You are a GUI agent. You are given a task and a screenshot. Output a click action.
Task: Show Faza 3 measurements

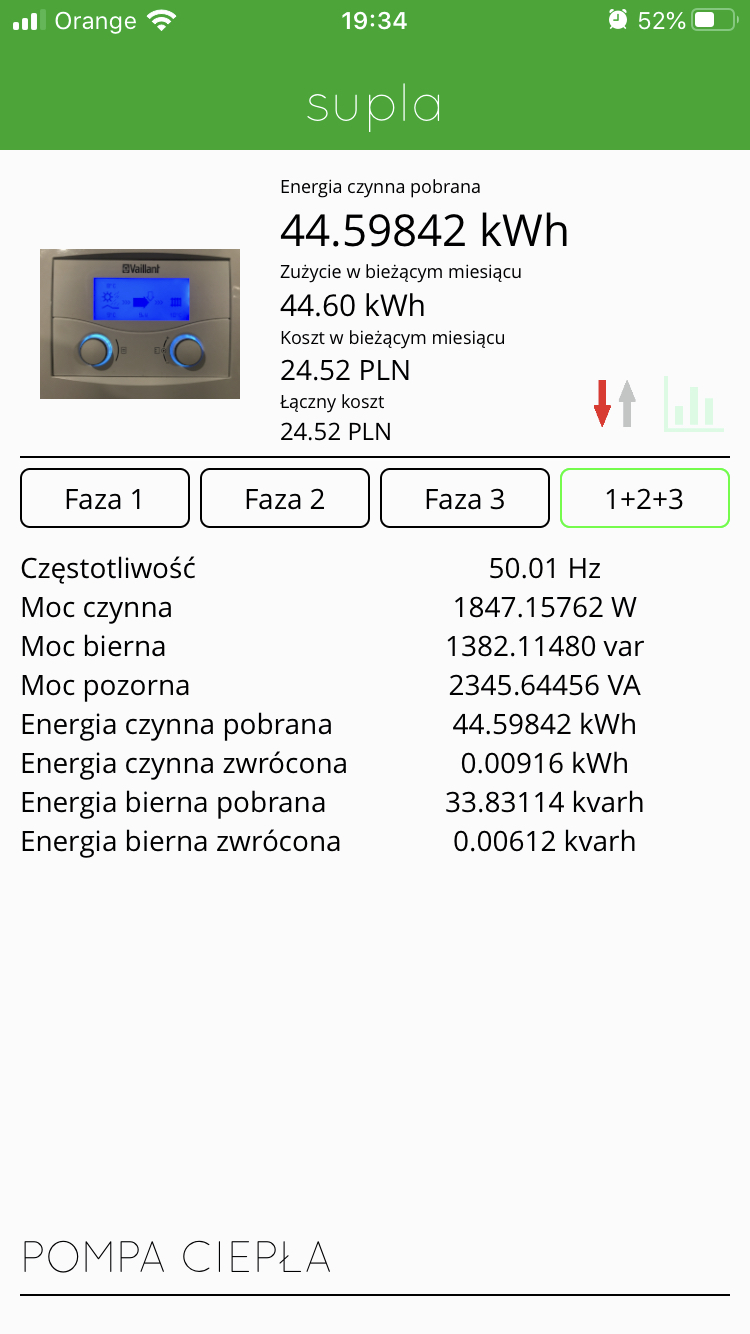[x=465, y=498]
